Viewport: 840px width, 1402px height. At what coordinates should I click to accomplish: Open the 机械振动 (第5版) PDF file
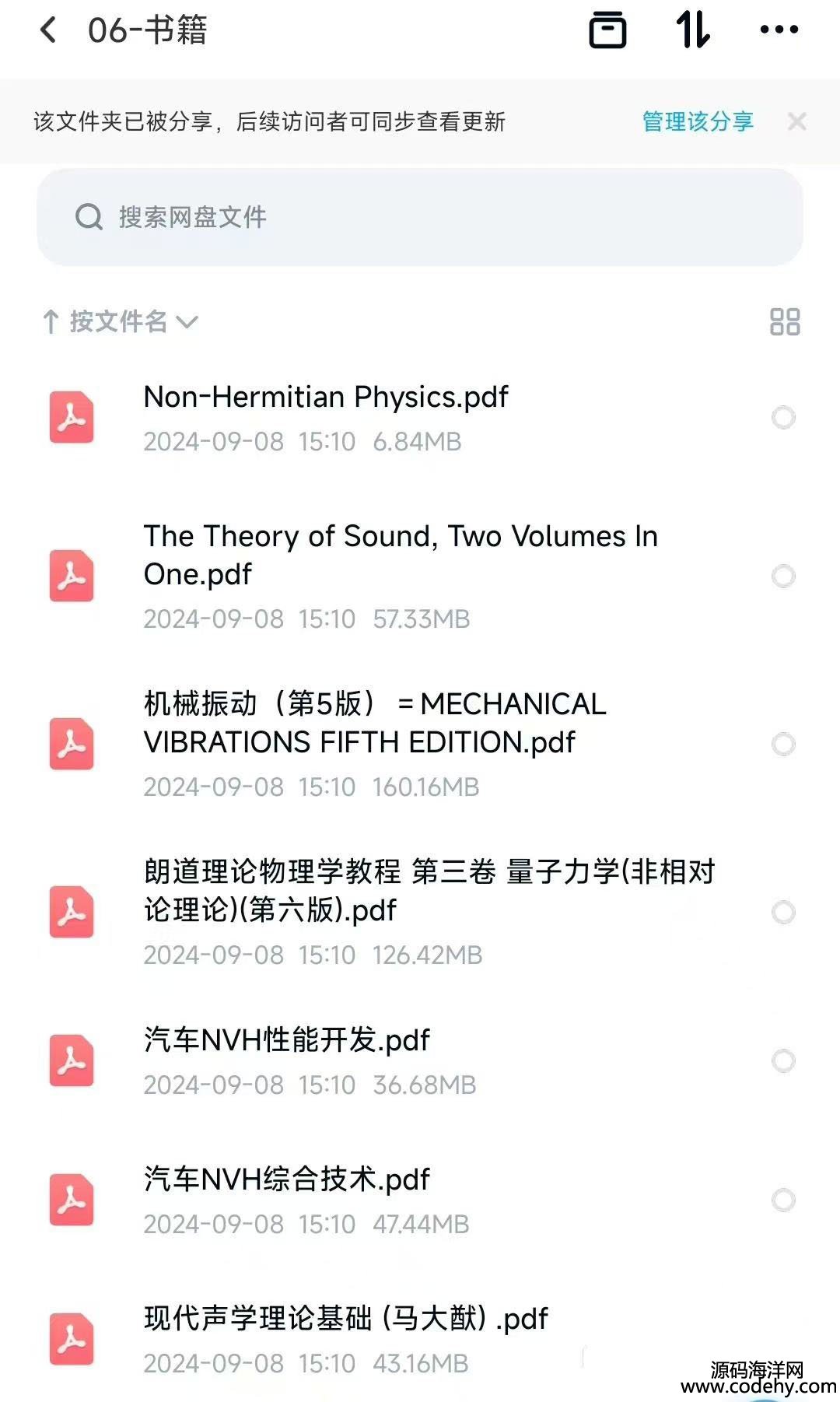[x=373, y=723]
